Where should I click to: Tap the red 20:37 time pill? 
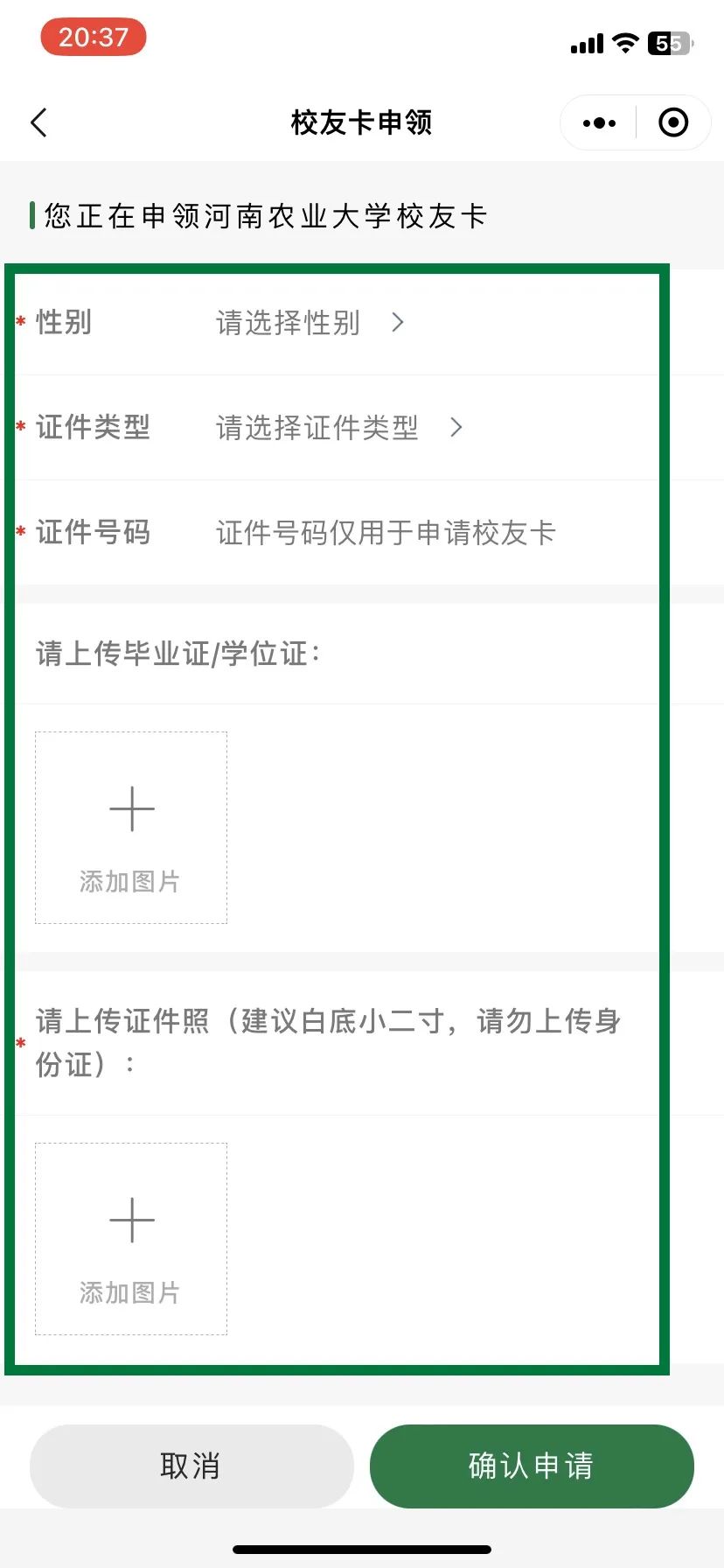tap(94, 37)
